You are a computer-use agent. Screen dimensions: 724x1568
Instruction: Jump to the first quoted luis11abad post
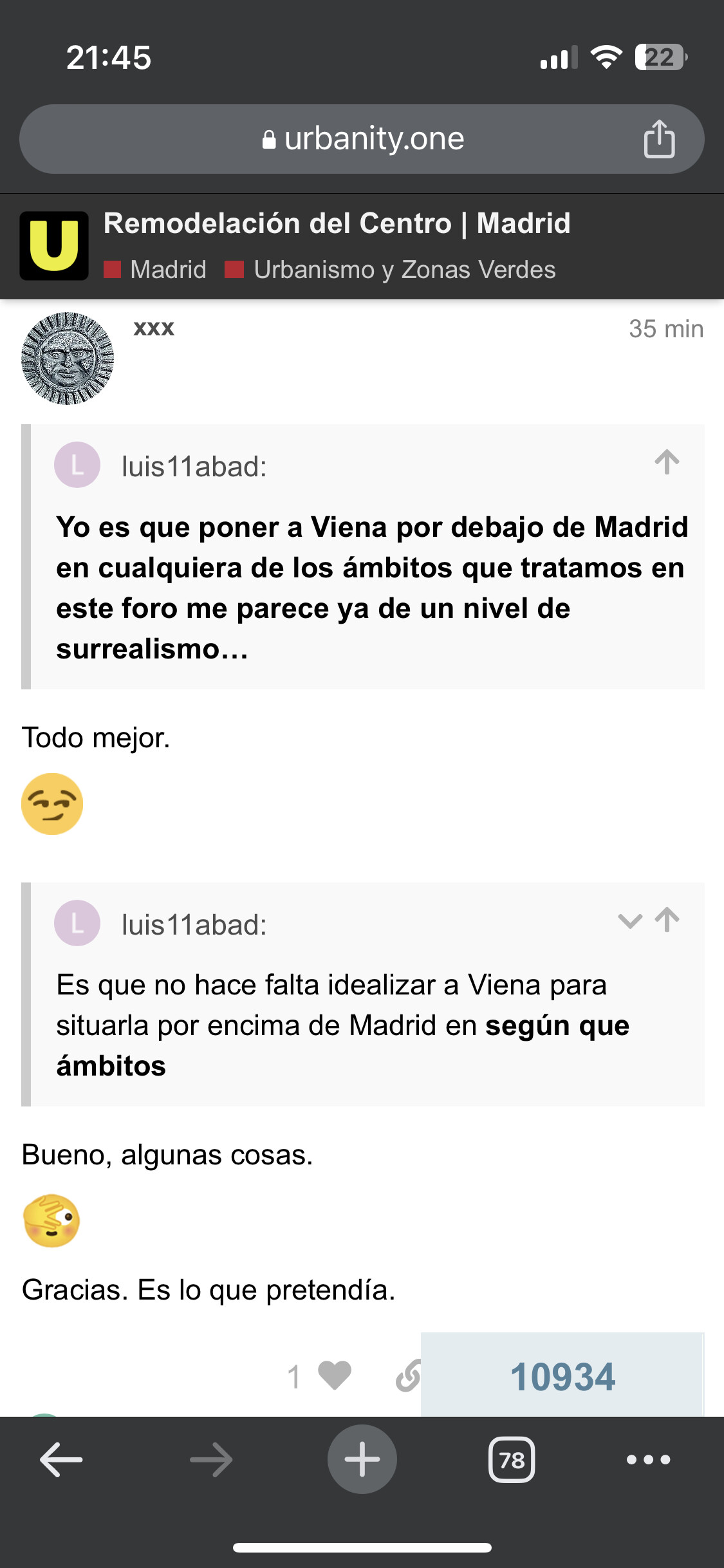pos(667,462)
